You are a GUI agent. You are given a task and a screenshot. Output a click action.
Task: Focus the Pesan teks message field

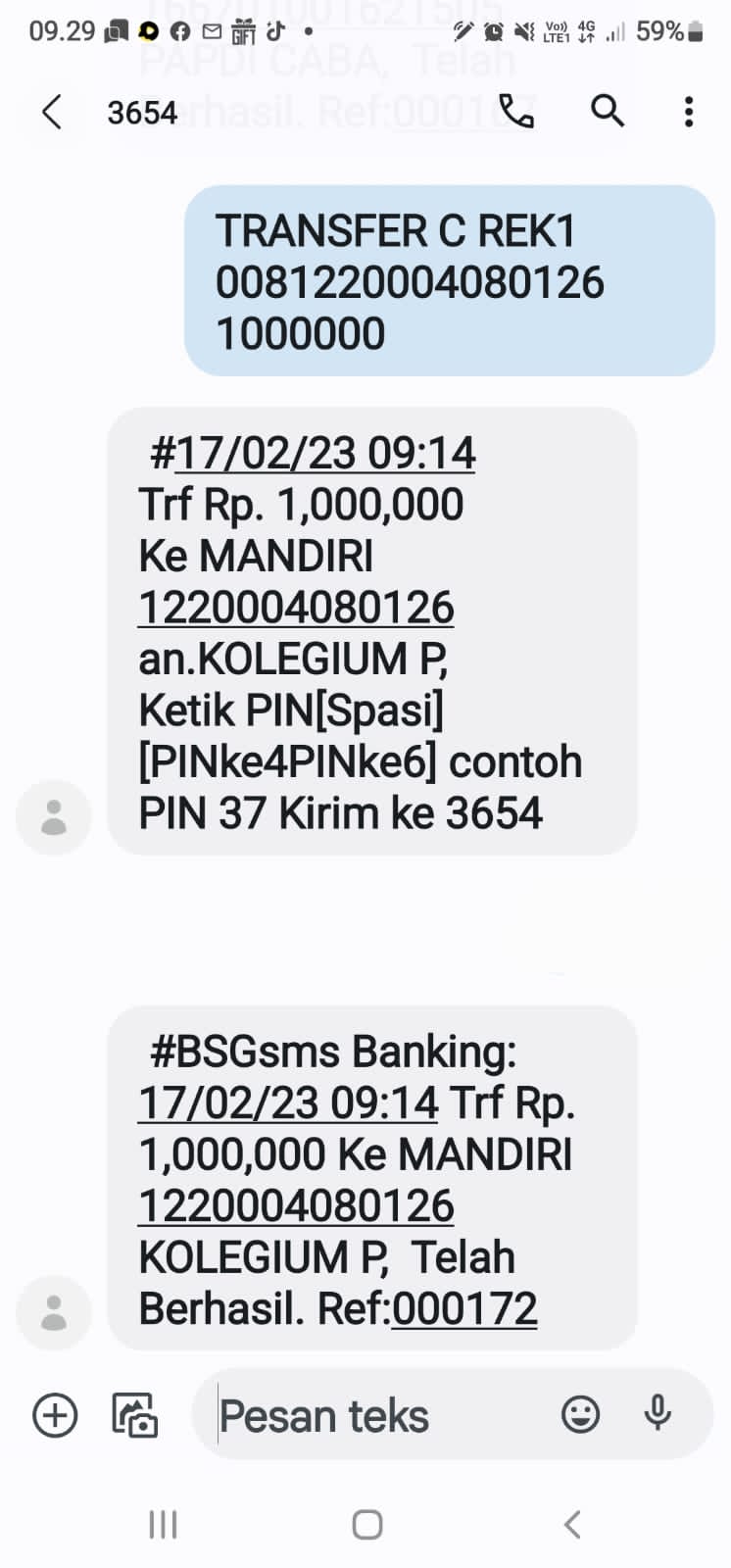point(372,1416)
